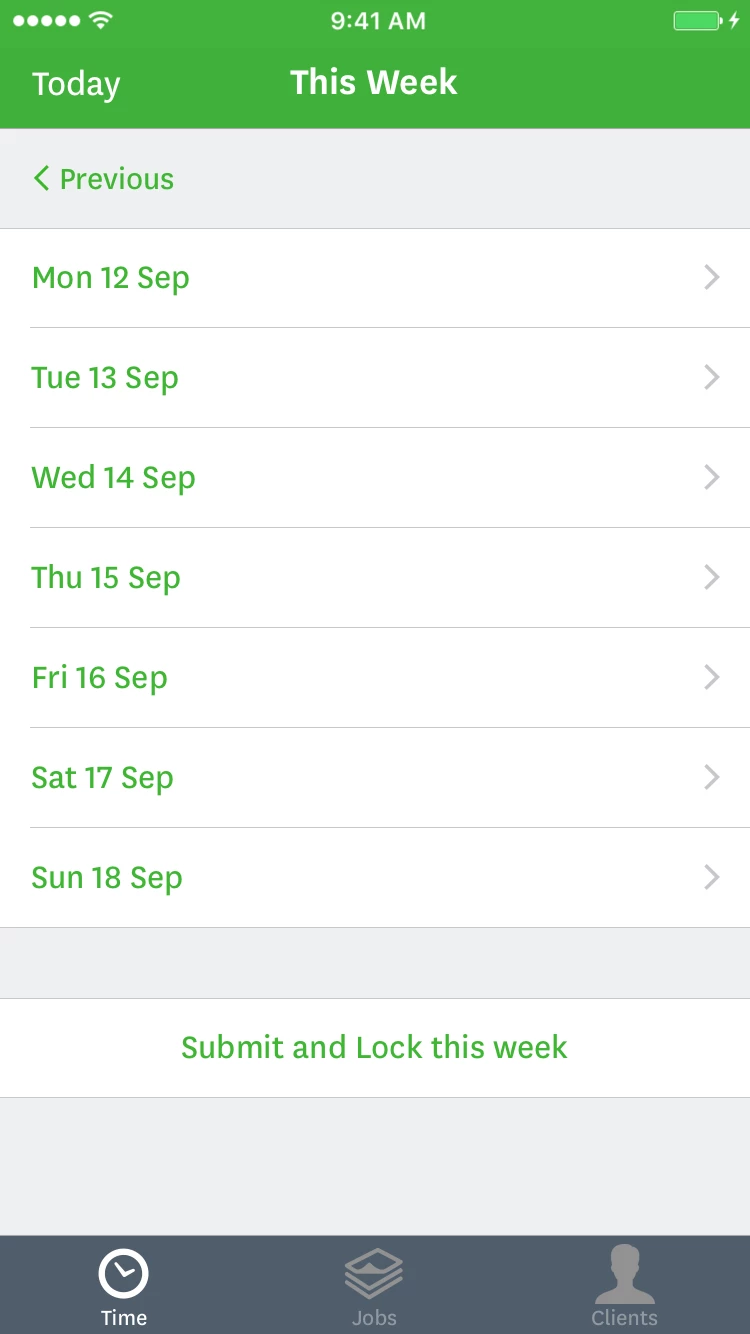750x1334 pixels.
Task: Expand the Sun 18 Sep entry
Action: pos(375,877)
